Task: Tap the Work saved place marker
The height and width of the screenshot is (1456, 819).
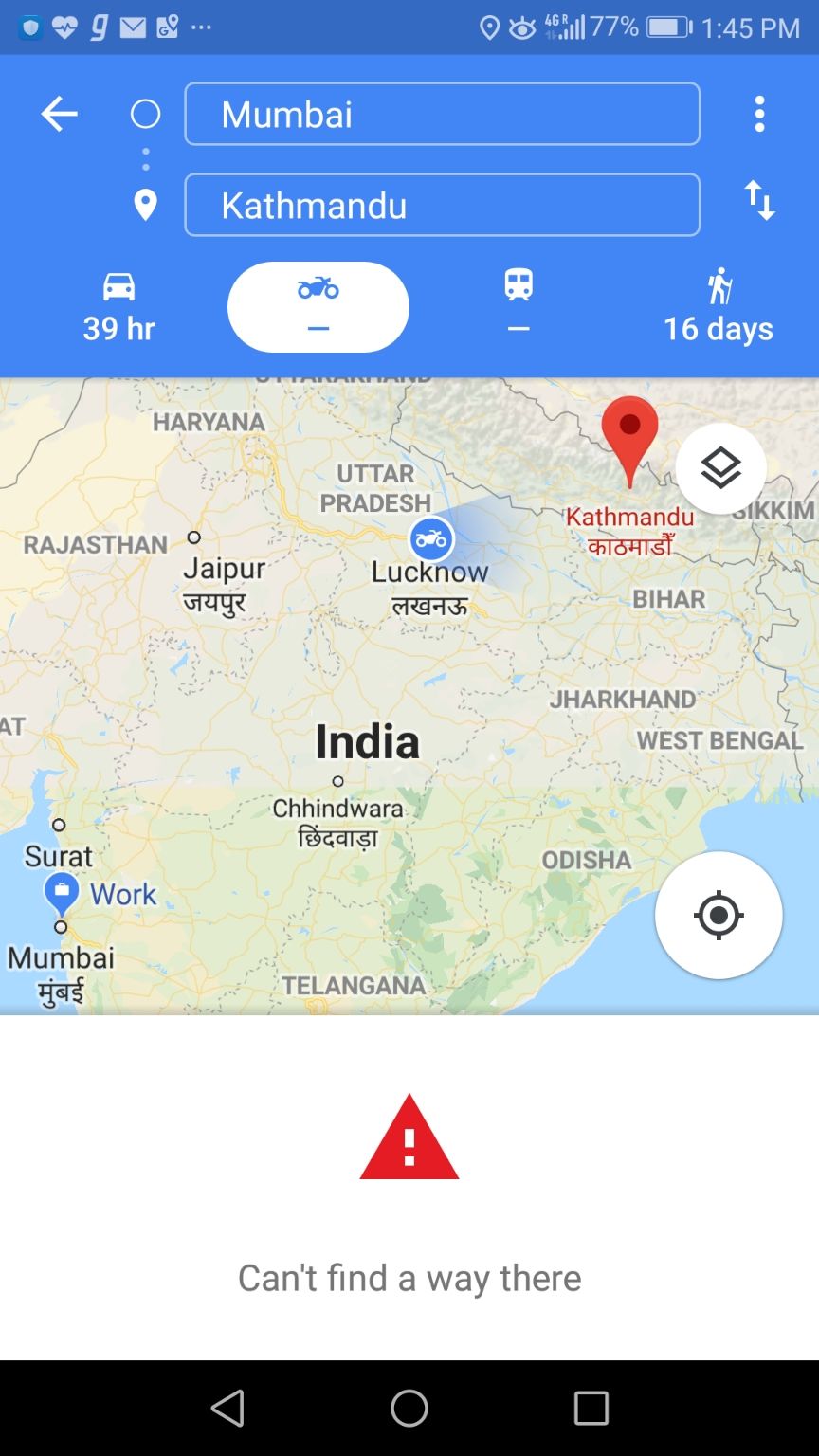Action: click(x=63, y=893)
